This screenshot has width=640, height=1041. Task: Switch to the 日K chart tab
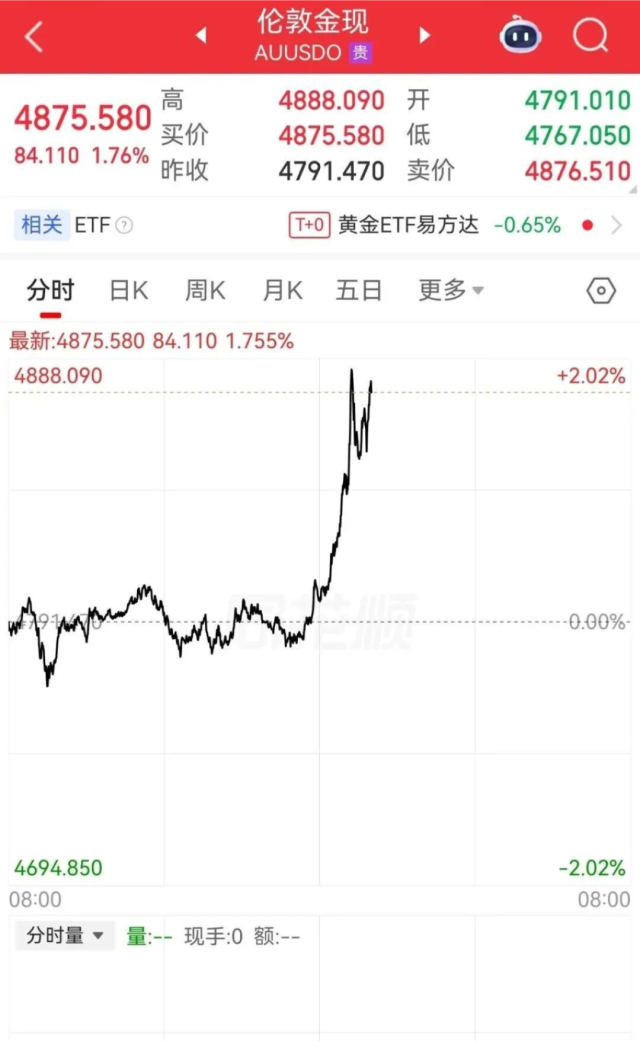128,291
